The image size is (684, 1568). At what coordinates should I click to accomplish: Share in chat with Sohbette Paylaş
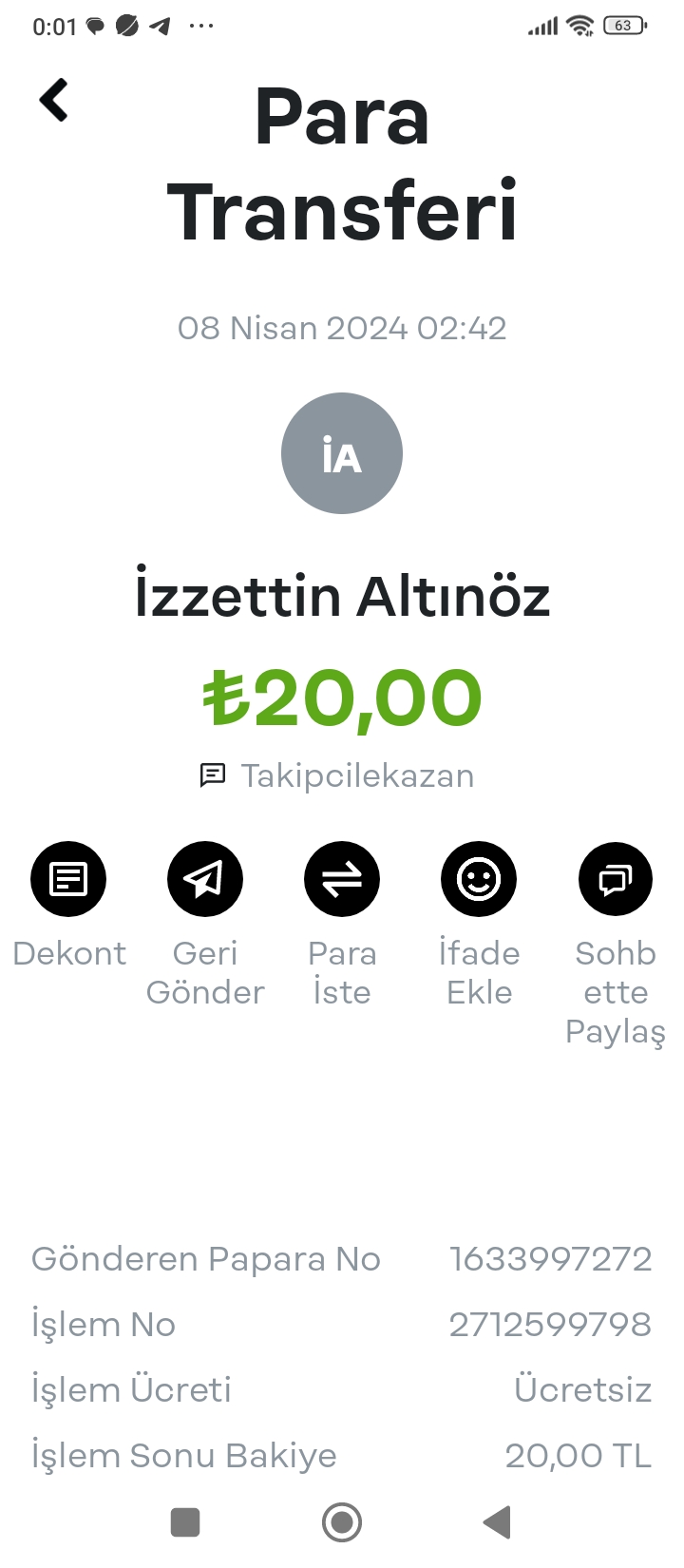(x=616, y=879)
